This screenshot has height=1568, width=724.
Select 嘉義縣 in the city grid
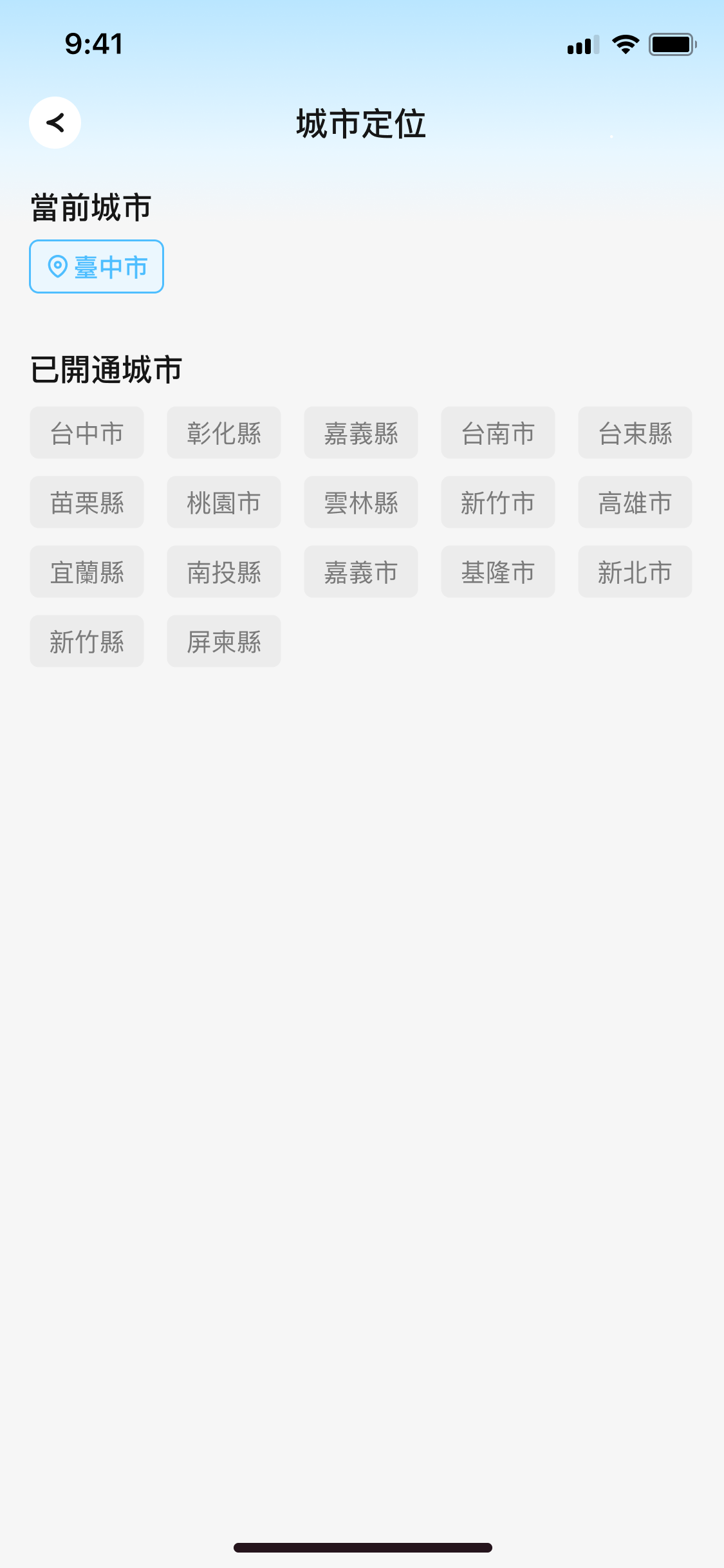click(x=360, y=433)
